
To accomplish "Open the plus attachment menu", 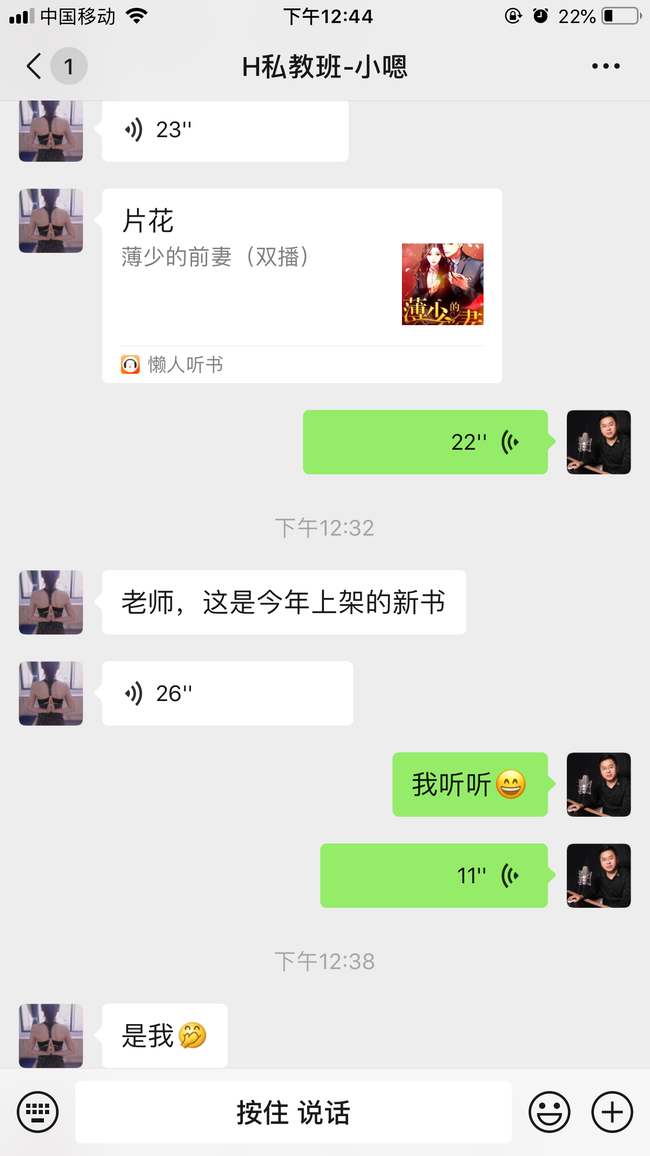I will (x=612, y=1112).
